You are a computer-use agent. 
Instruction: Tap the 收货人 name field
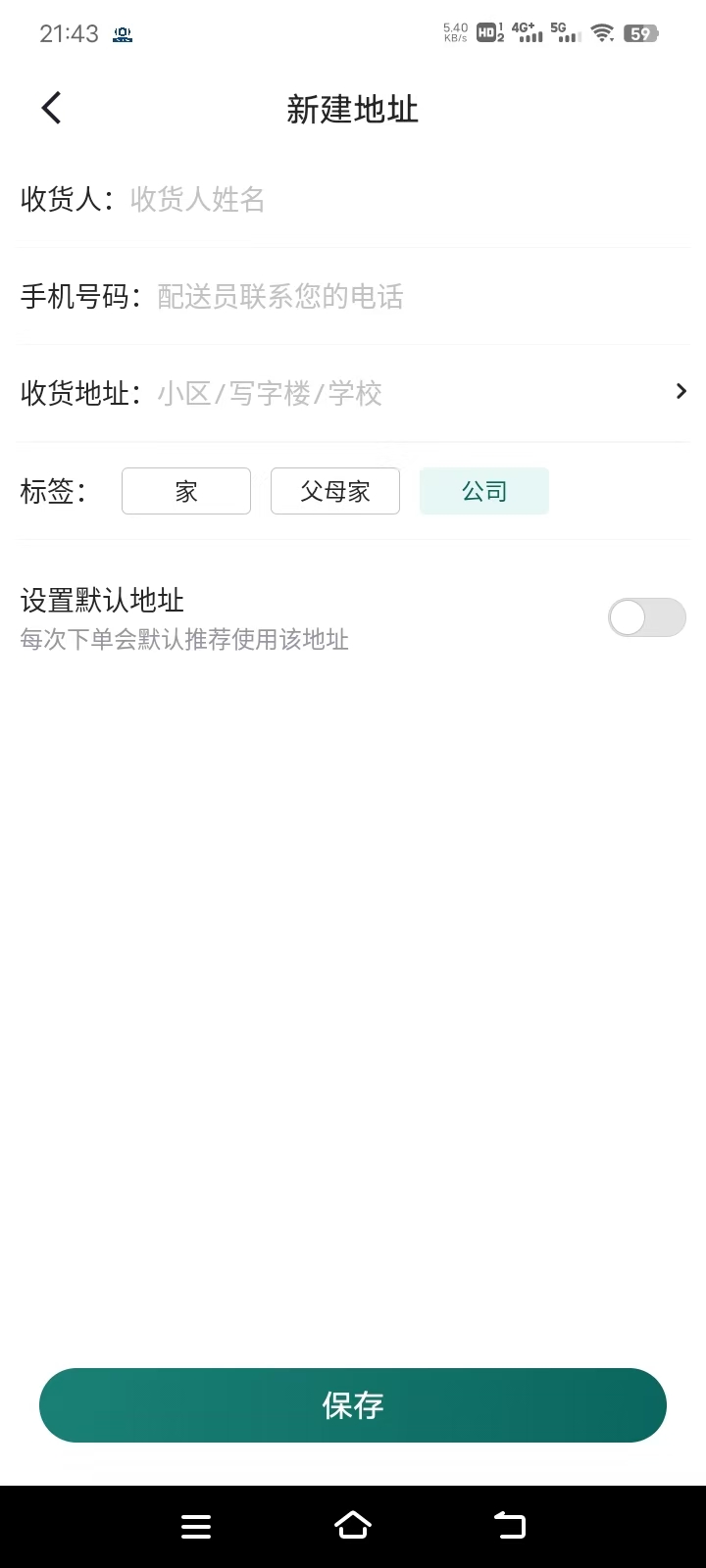click(x=408, y=200)
